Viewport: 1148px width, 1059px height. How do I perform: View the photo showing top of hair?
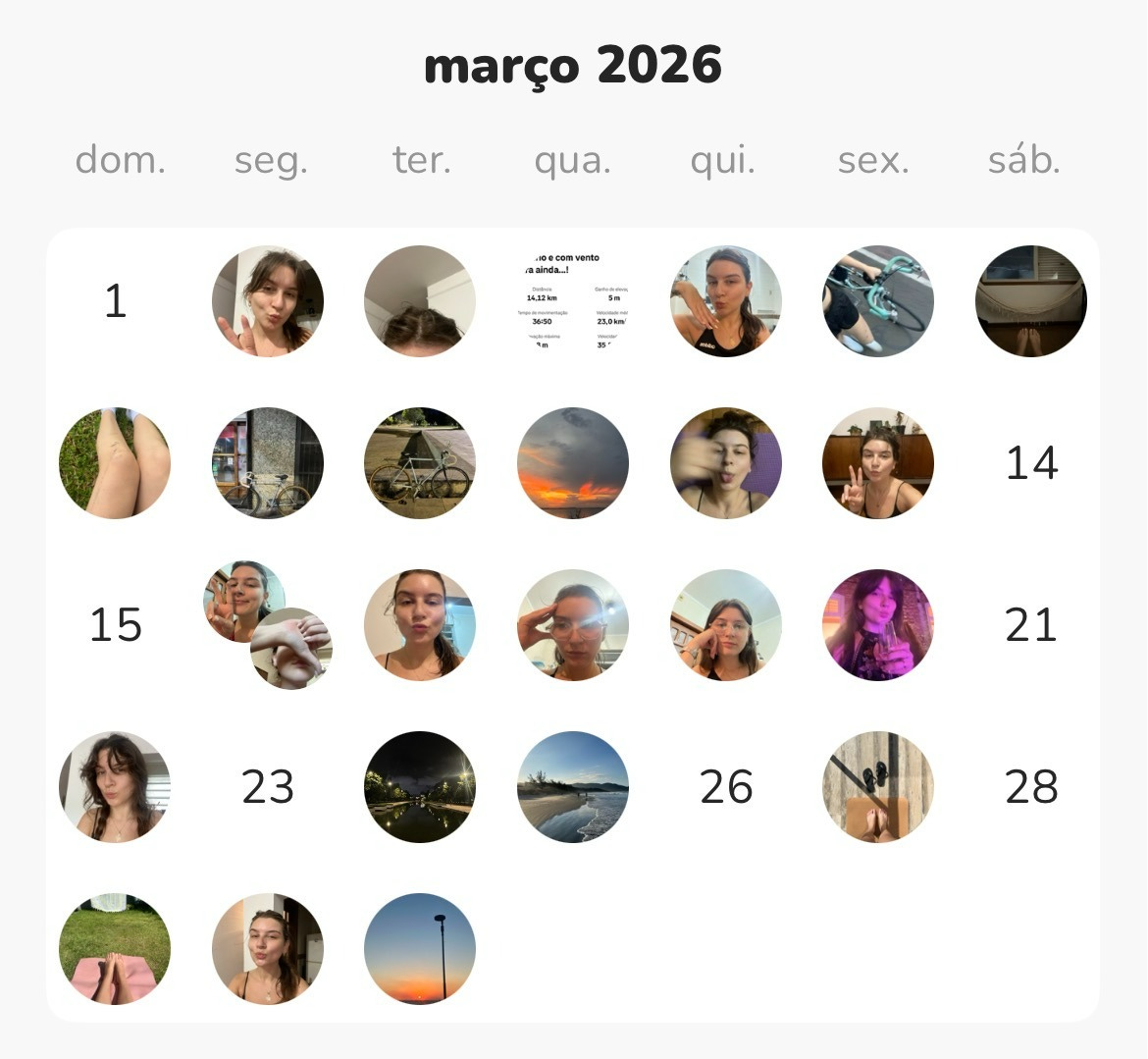[420, 301]
